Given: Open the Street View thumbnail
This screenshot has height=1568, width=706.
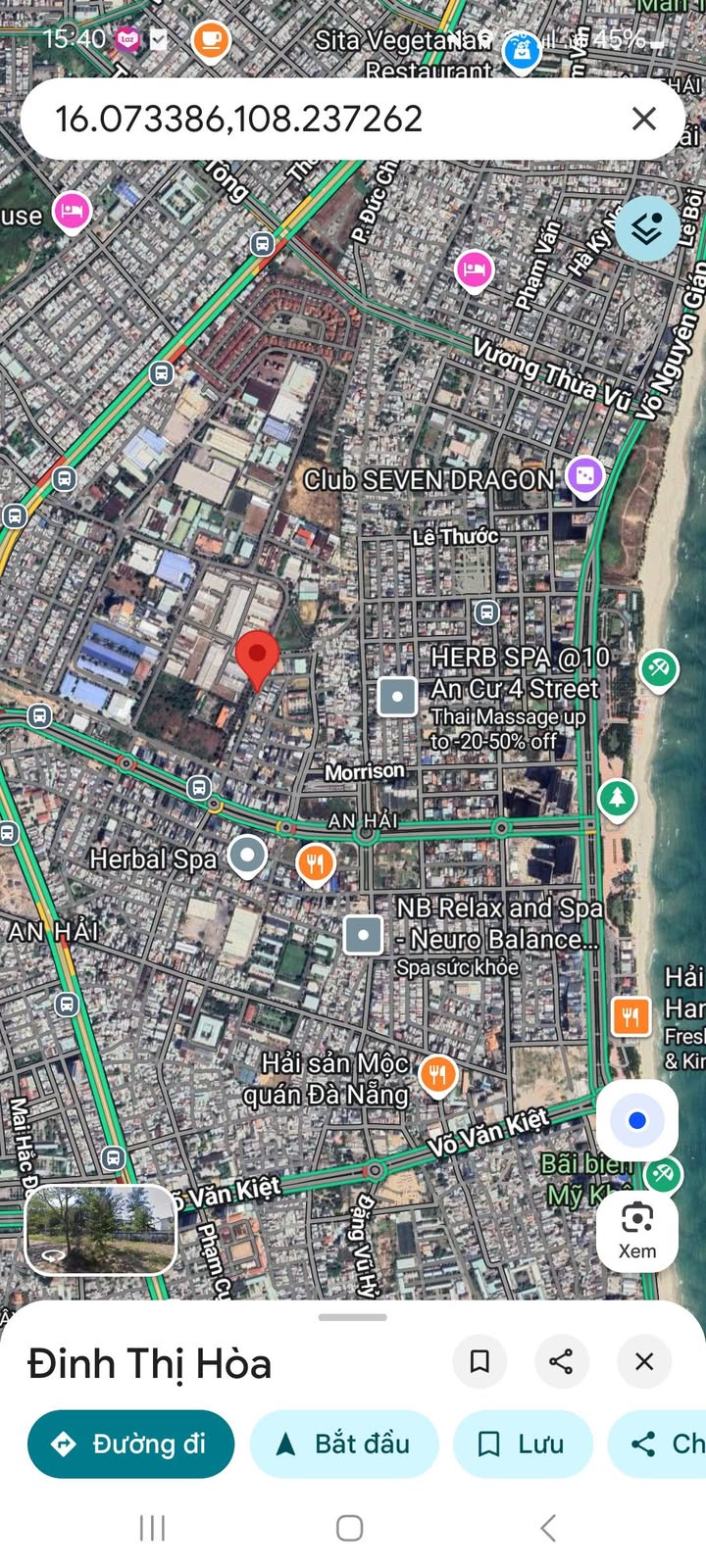Looking at the screenshot, I should click(100, 1229).
